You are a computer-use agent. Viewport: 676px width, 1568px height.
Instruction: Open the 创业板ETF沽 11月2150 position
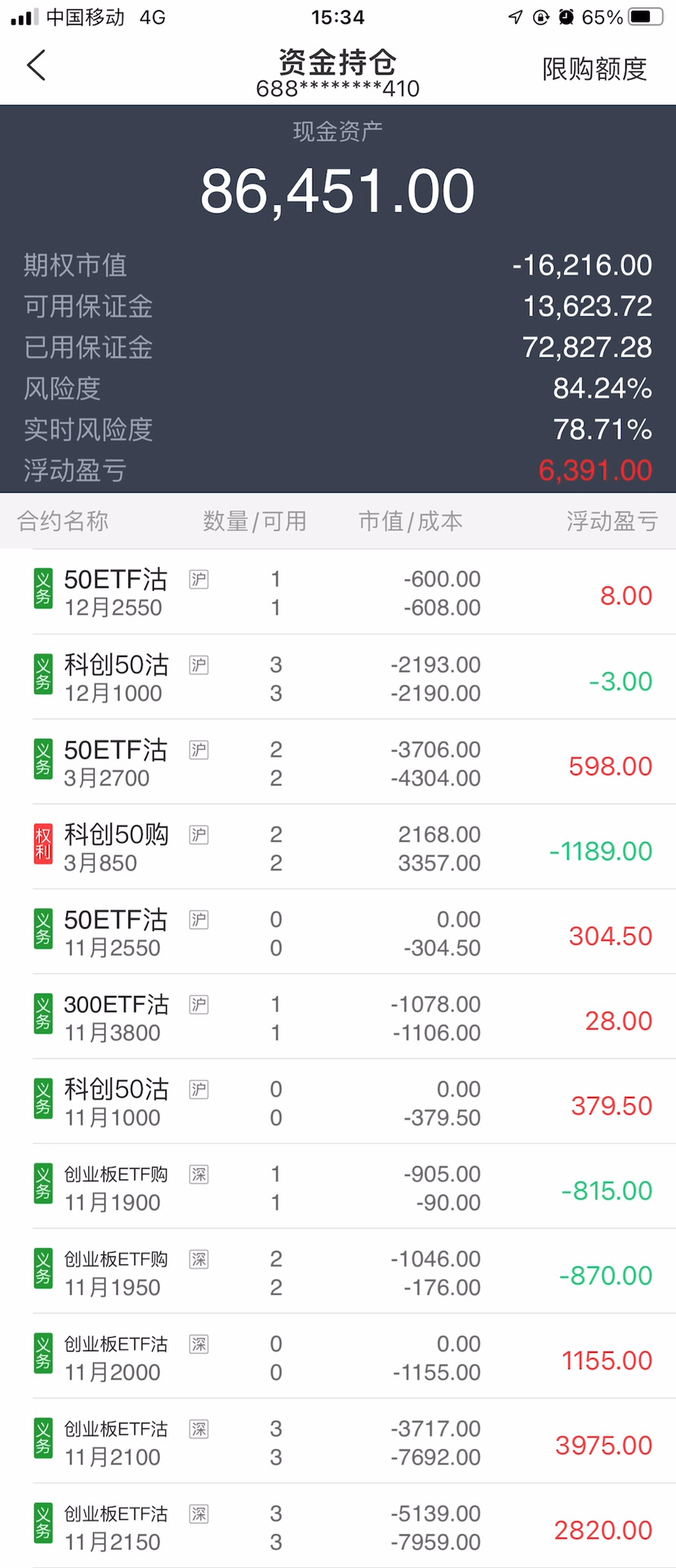(x=338, y=1527)
